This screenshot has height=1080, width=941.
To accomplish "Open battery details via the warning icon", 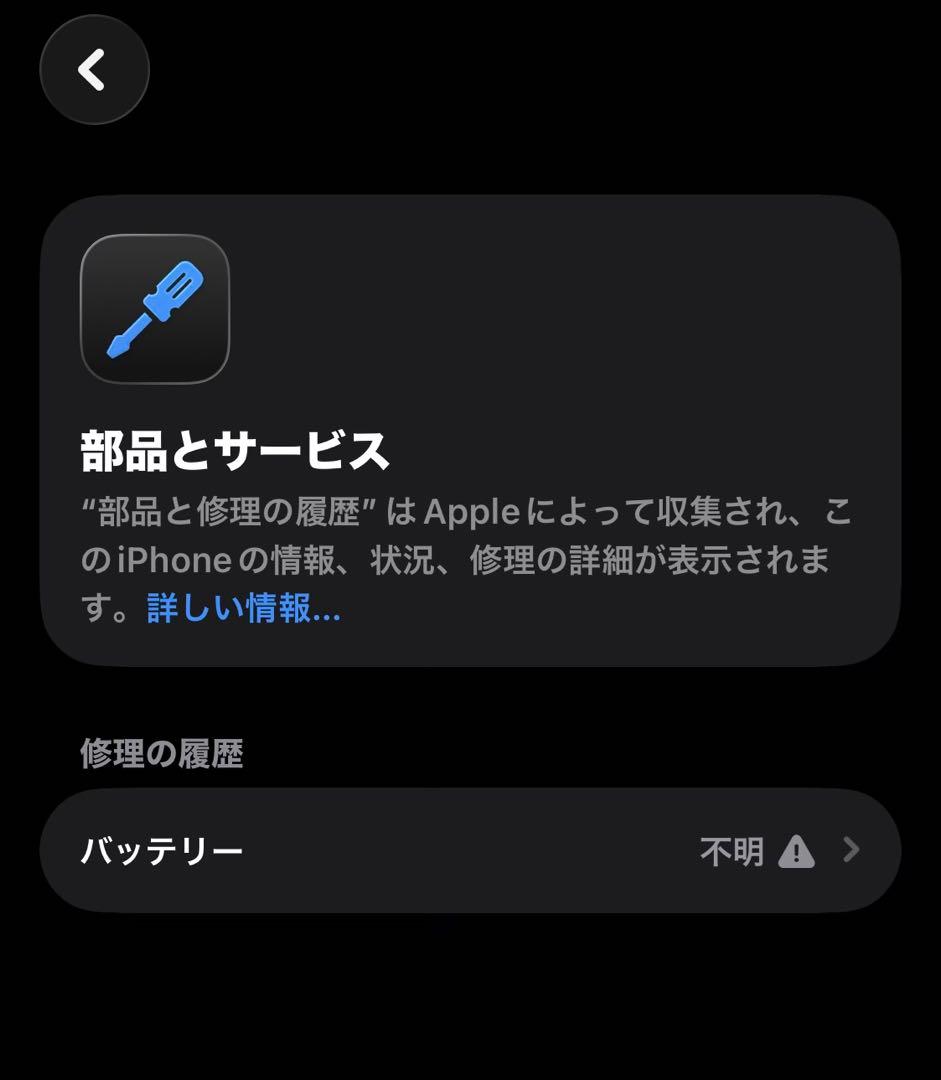I will coord(797,850).
